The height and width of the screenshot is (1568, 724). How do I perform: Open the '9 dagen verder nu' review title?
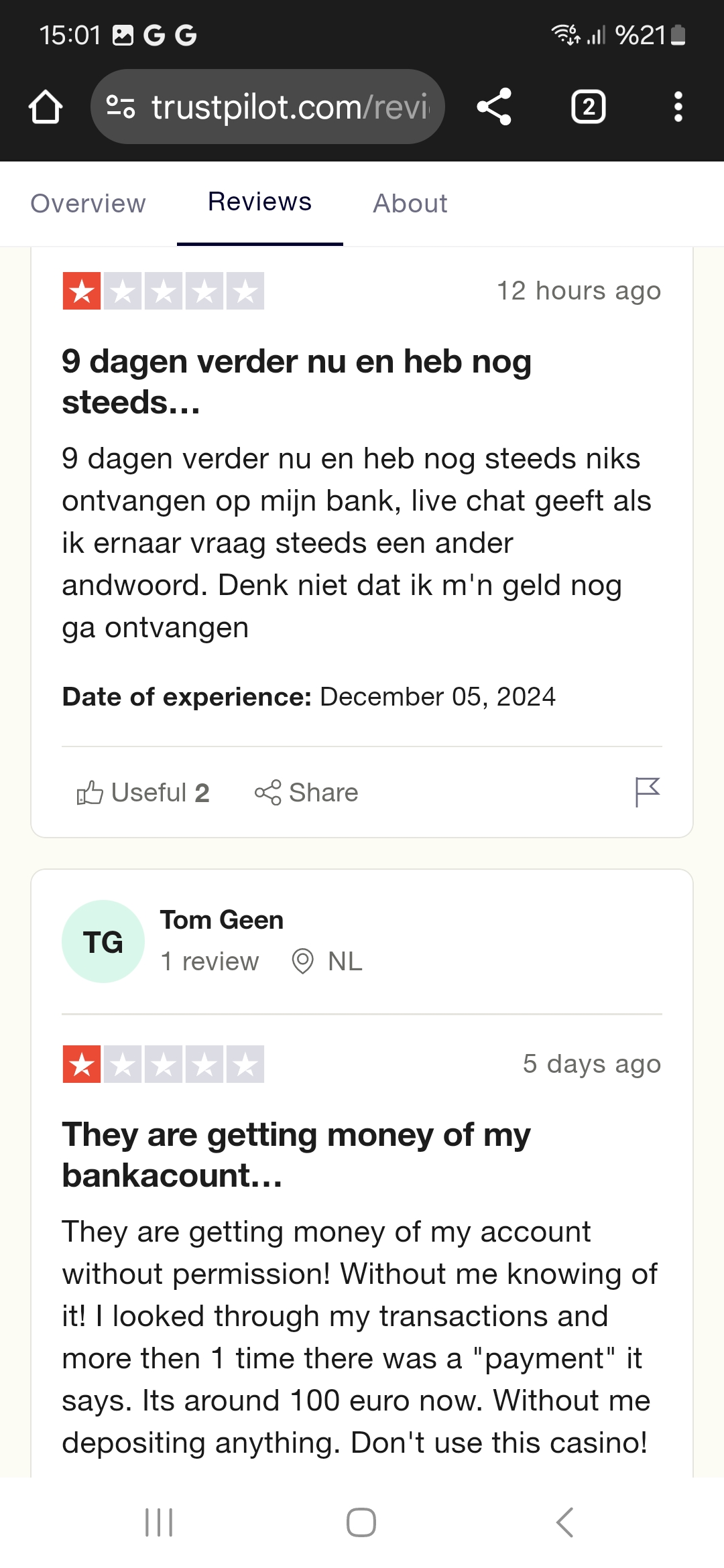297,382
